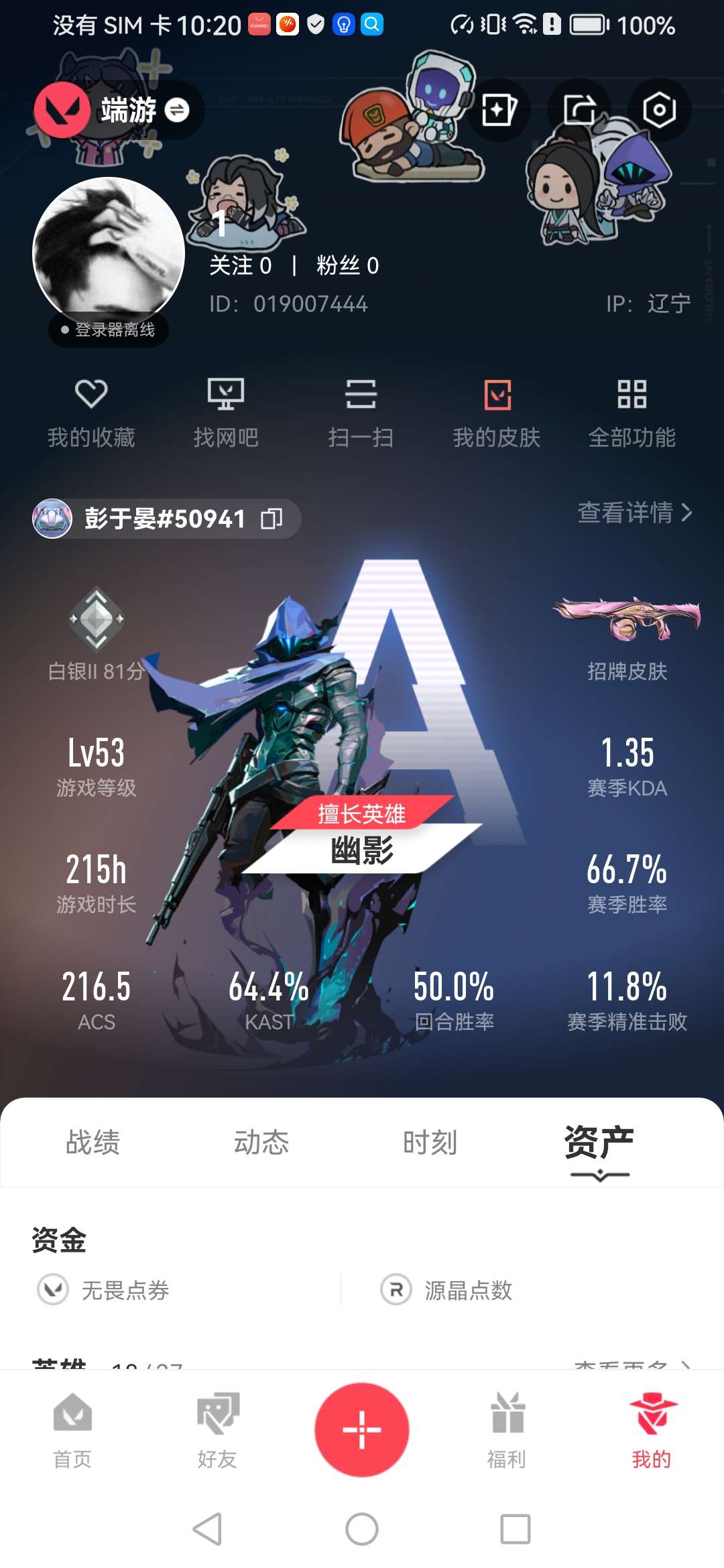Screen dimensions: 724x1568
Task: Tap the profile avatar photo
Action: [x=109, y=253]
